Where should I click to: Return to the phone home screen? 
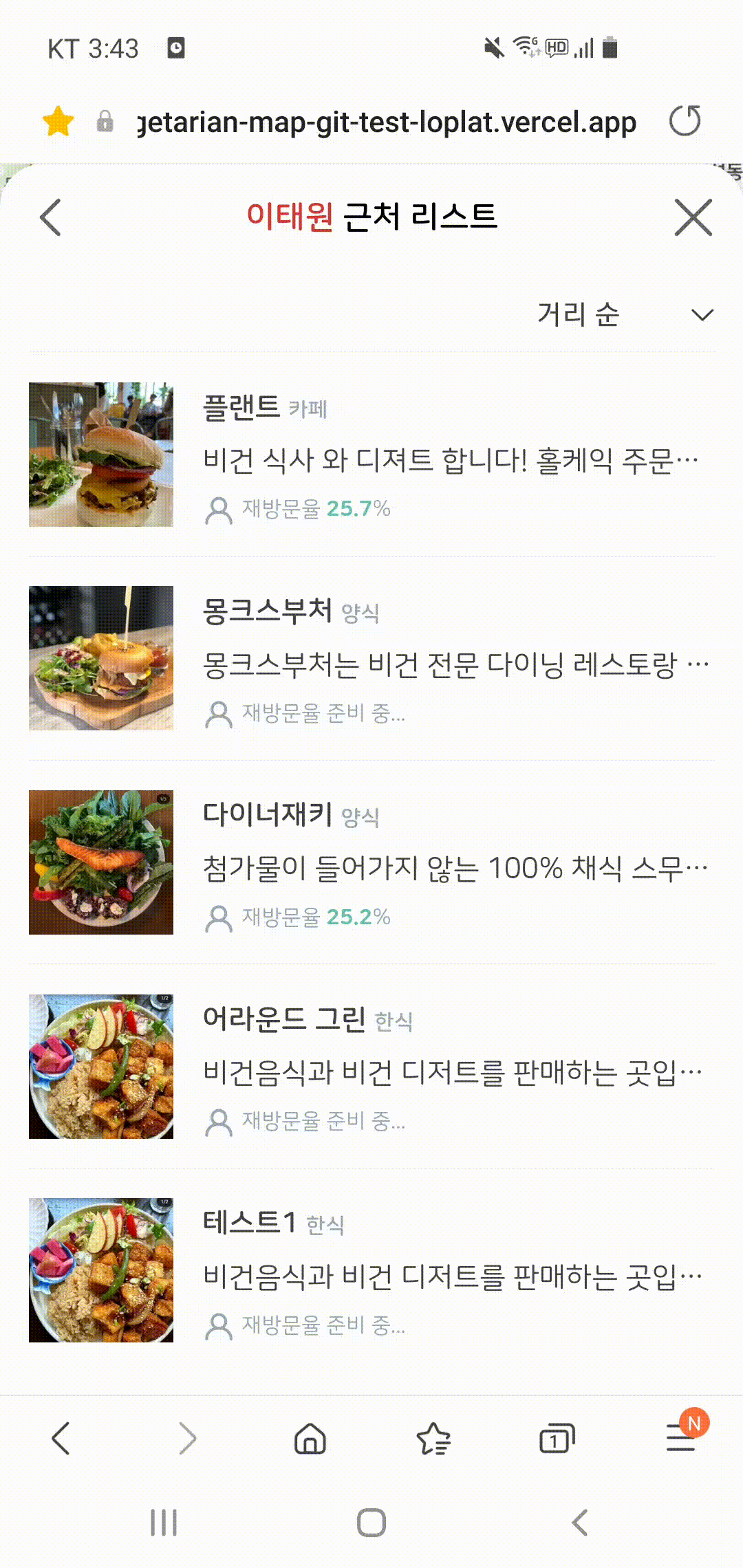pyautogui.click(x=371, y=1523)
